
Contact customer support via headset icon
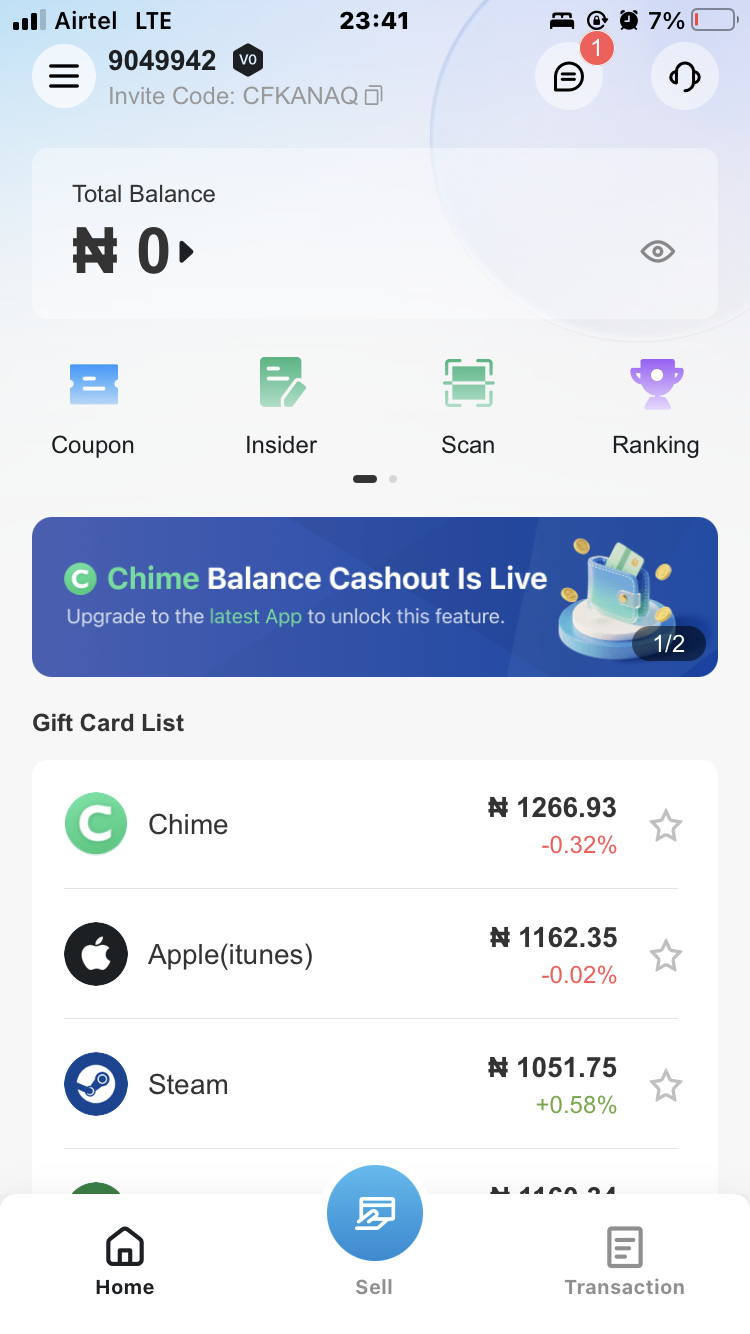coord(684,77)
